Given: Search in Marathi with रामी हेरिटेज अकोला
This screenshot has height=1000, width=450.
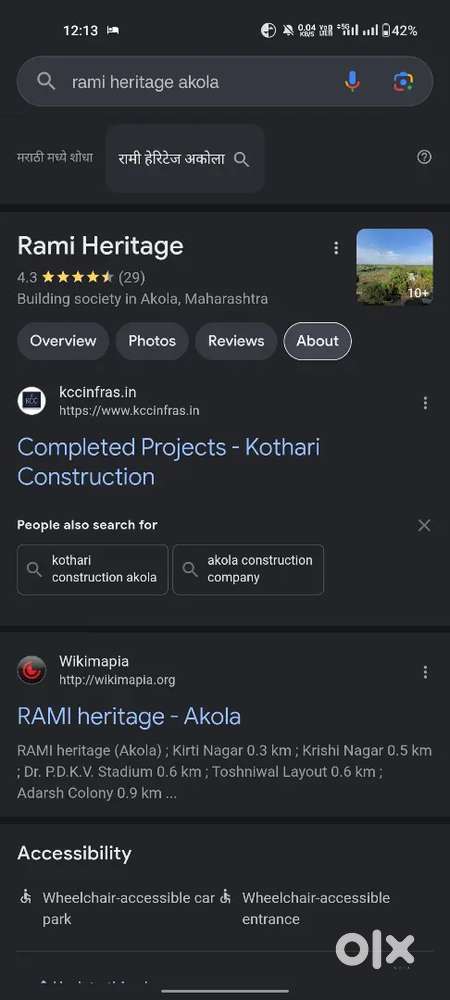Looking at the screenshot, I should (185, 159).
